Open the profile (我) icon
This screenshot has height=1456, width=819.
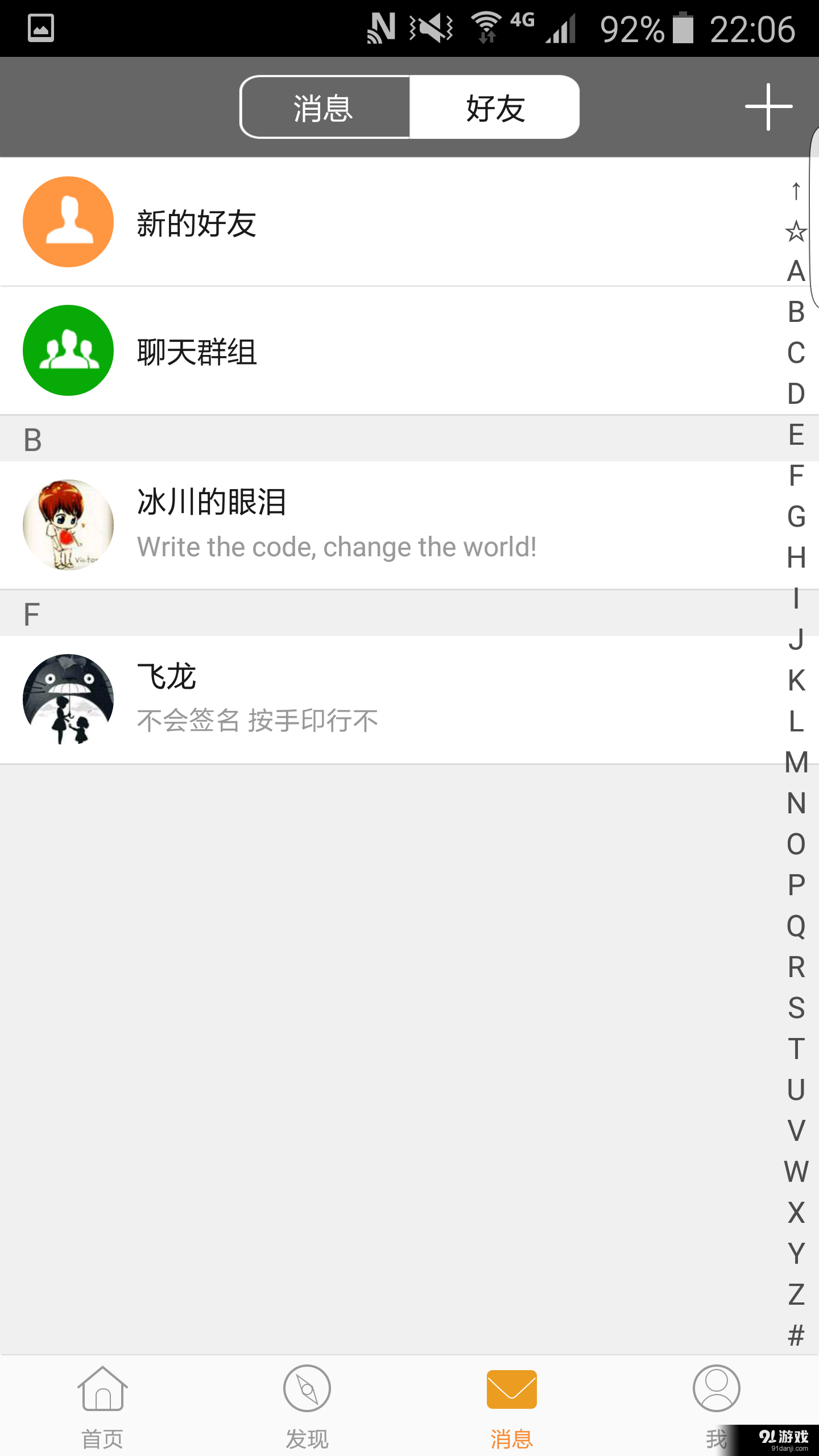tap(715, 1388)
